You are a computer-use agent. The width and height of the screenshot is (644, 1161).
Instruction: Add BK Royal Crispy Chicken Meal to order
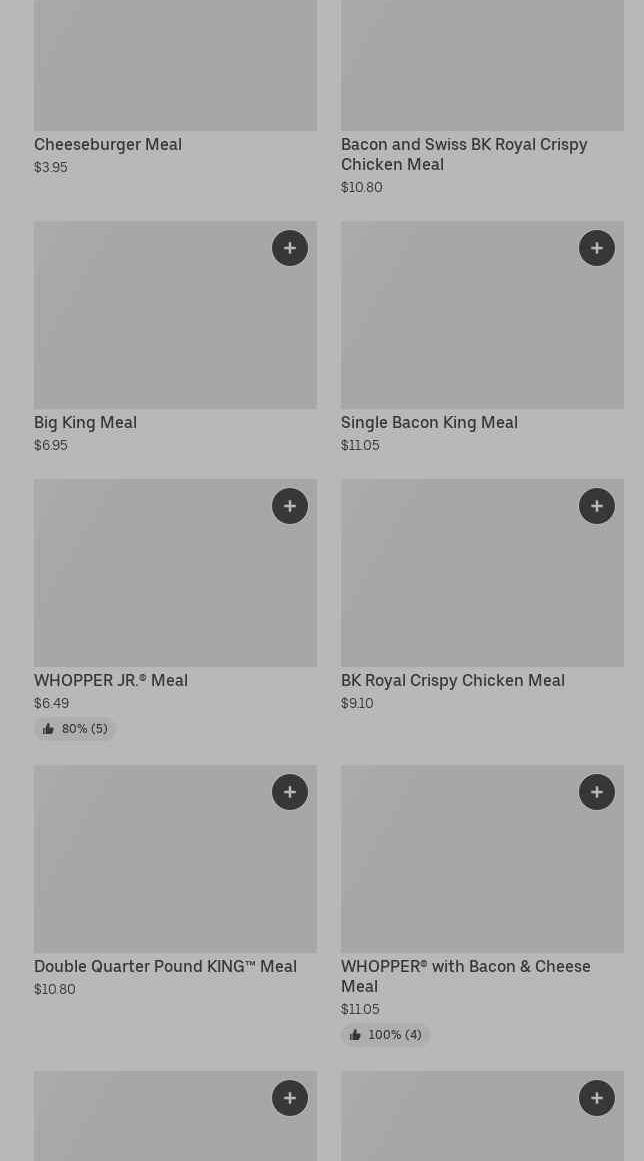(x=597, y=506)
